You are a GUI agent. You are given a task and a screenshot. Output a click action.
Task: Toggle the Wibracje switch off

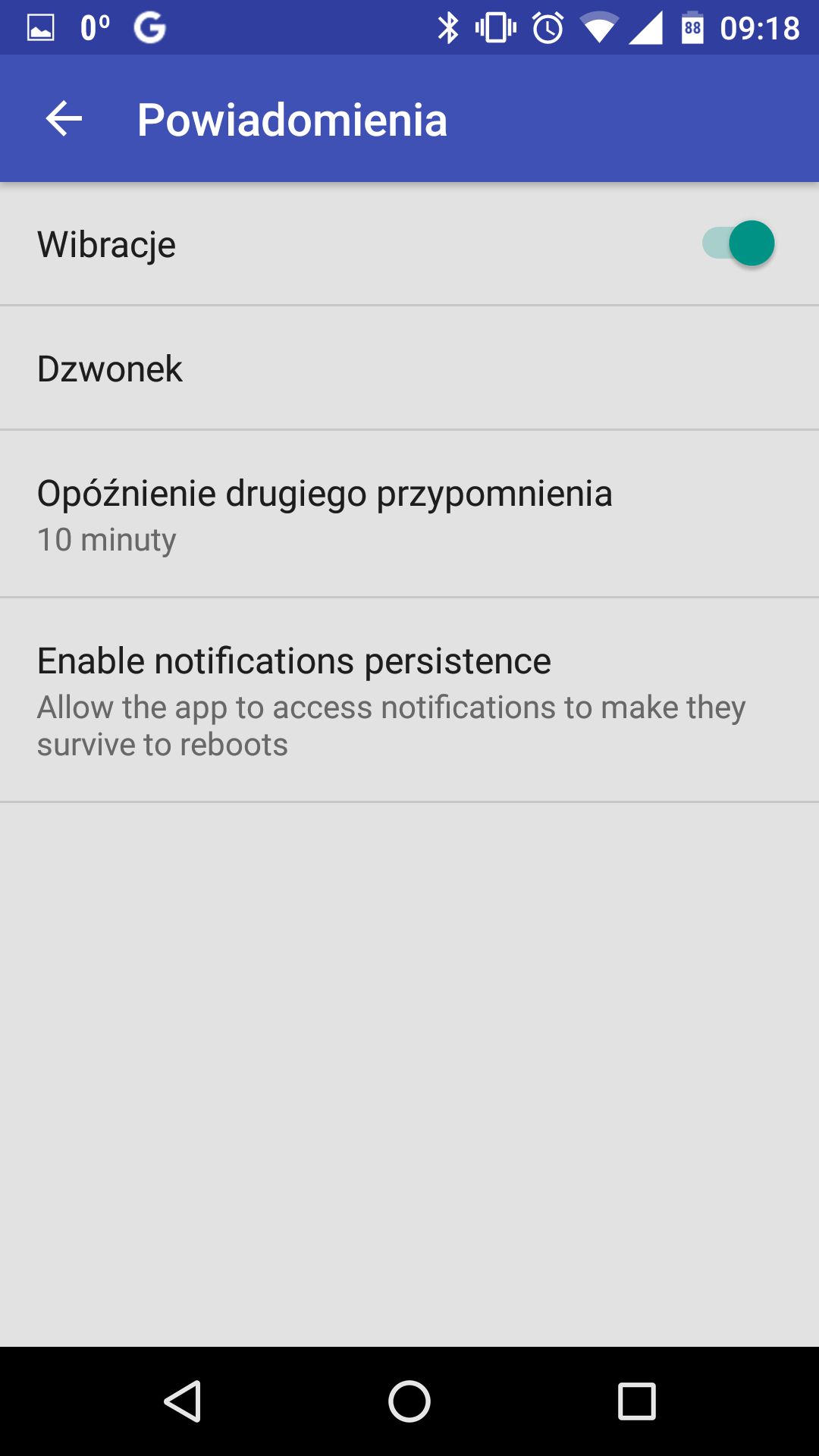[x=738, y=243]
